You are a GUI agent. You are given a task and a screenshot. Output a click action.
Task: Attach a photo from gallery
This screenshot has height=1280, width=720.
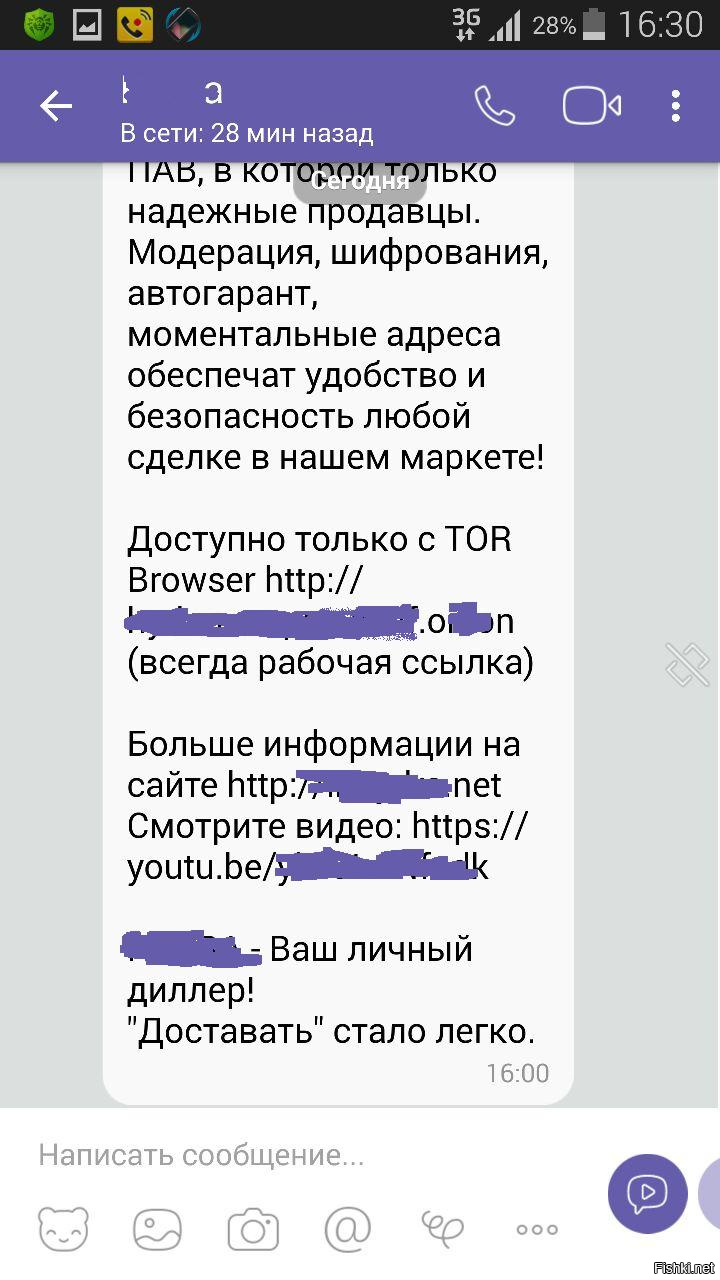coord(158,1229)
